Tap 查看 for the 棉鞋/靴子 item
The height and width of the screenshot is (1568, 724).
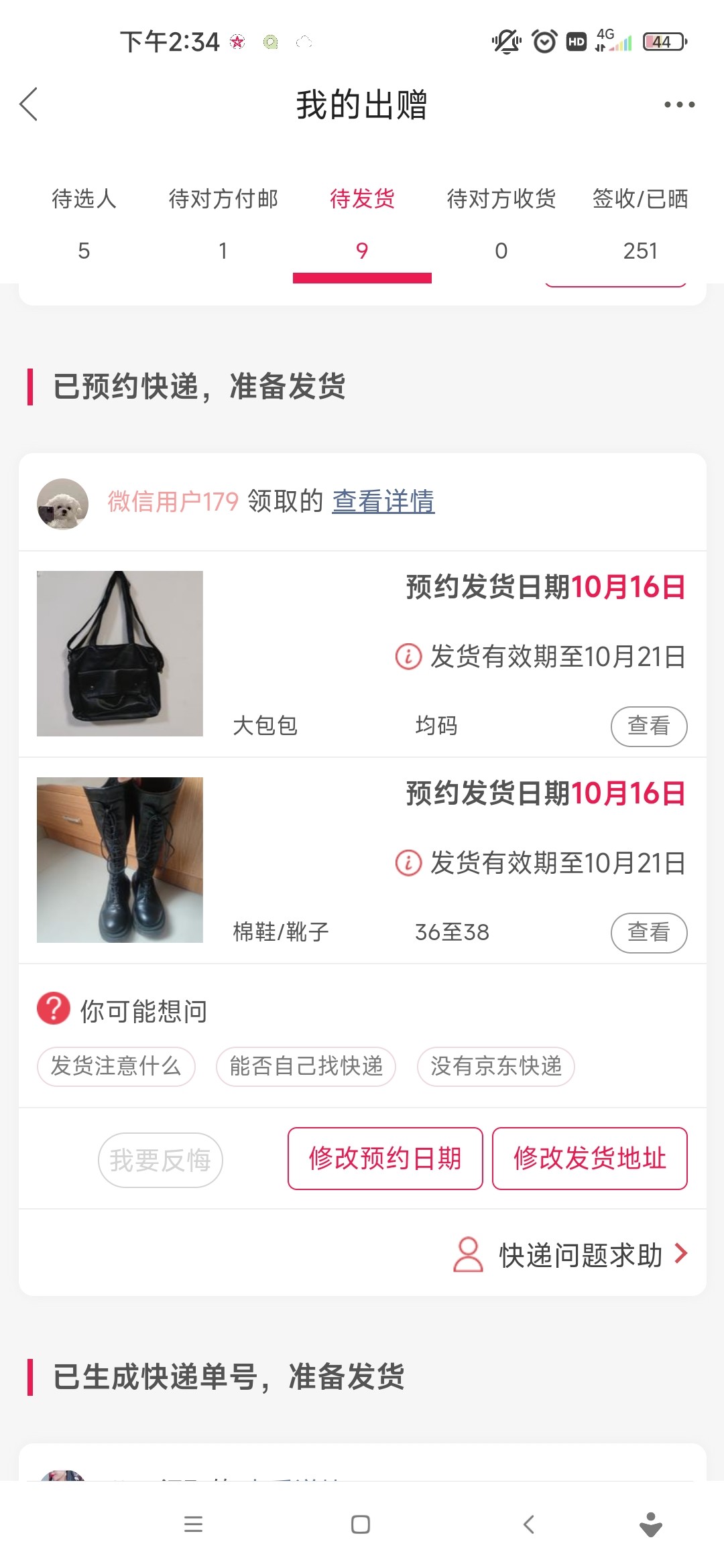(648, 932)
